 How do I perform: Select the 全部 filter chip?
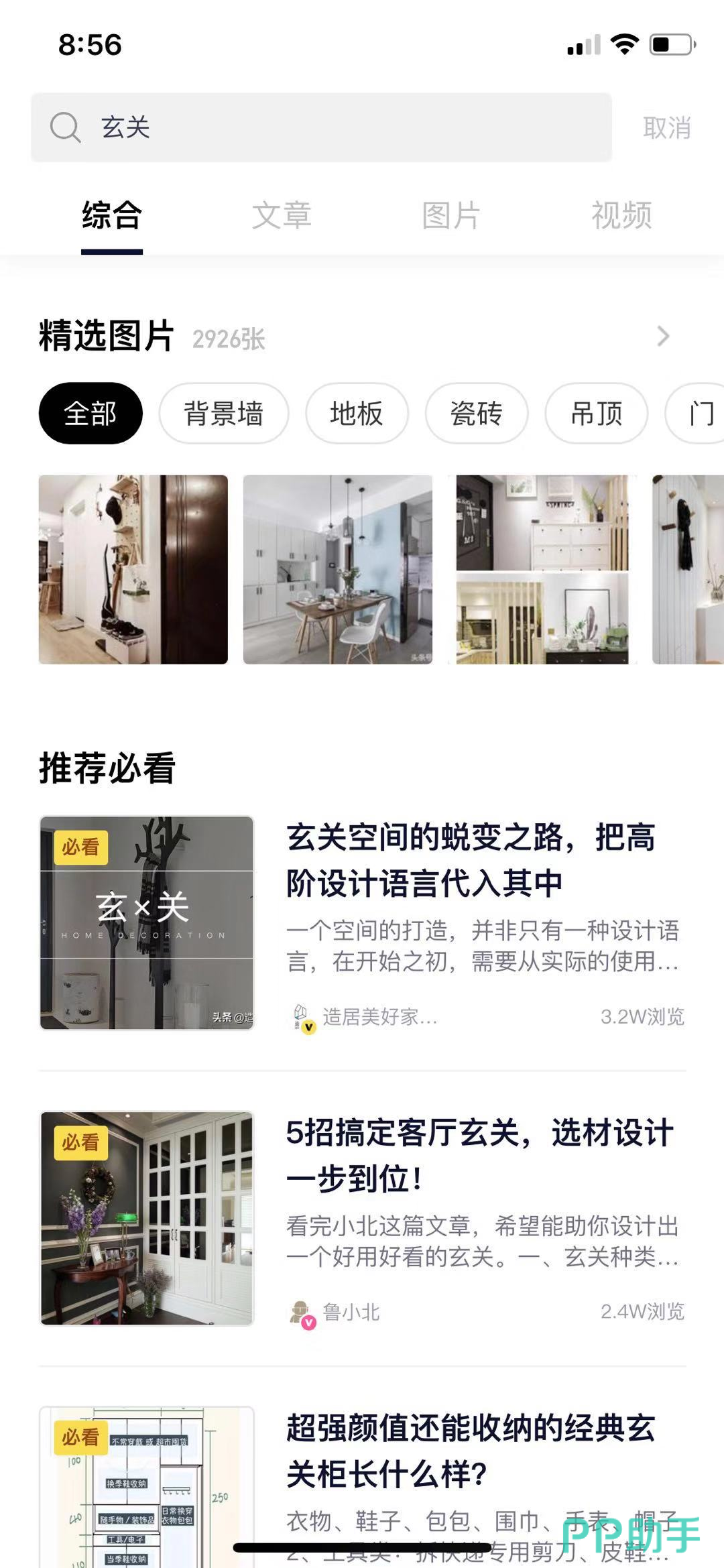(90, 413)
